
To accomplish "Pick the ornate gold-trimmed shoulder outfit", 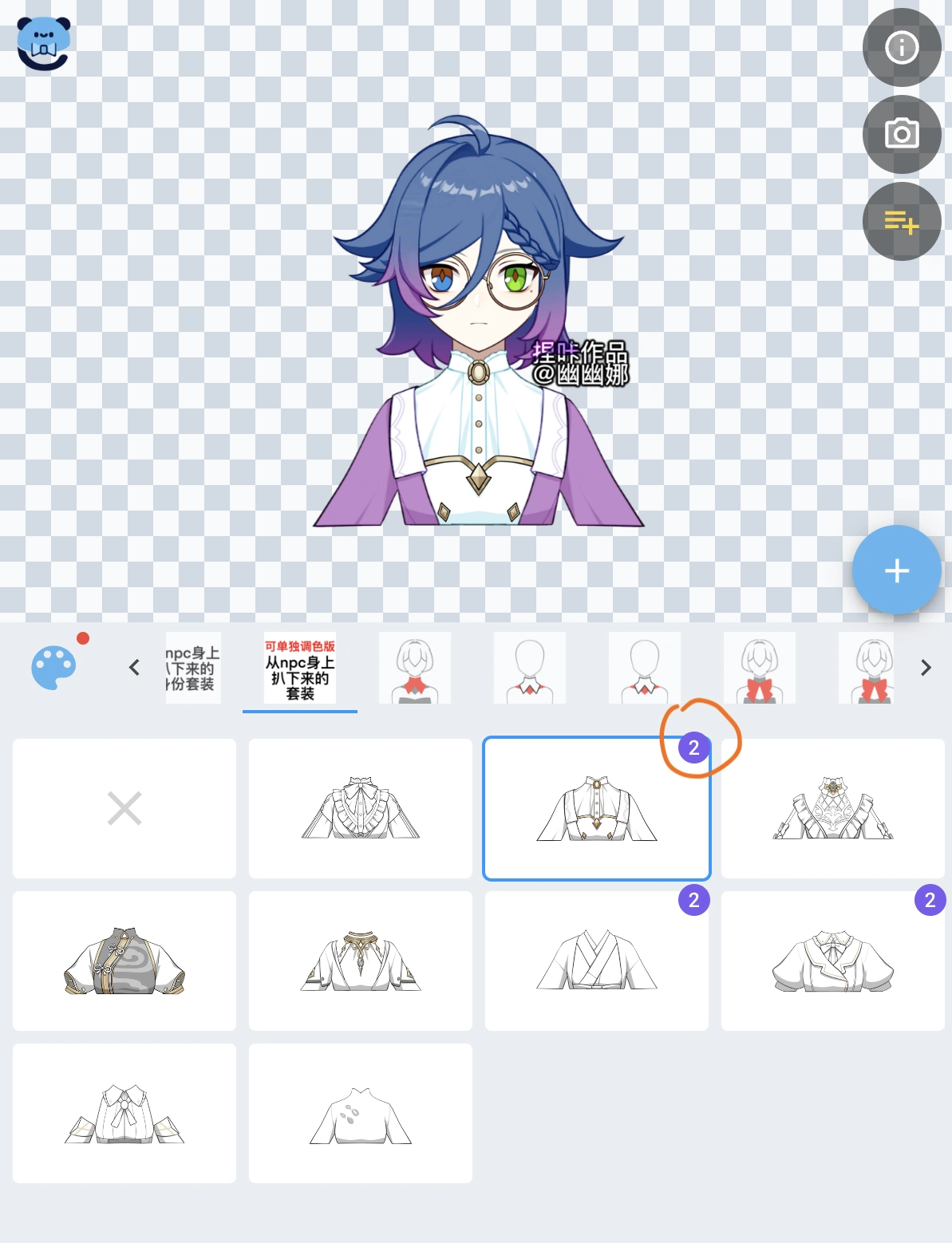I will coord(832,808).
